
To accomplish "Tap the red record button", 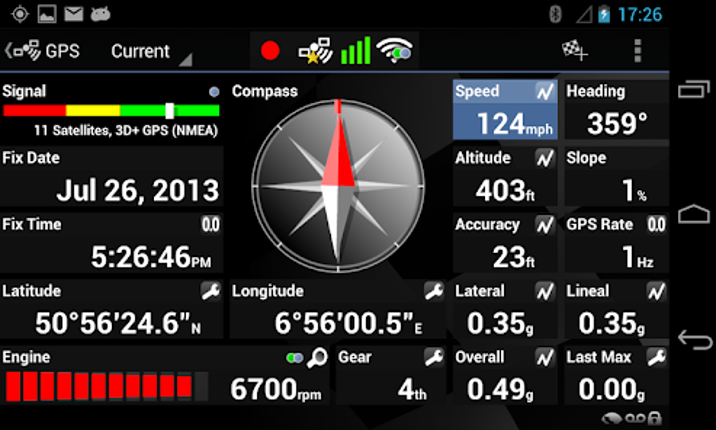I will click(270, 50).
